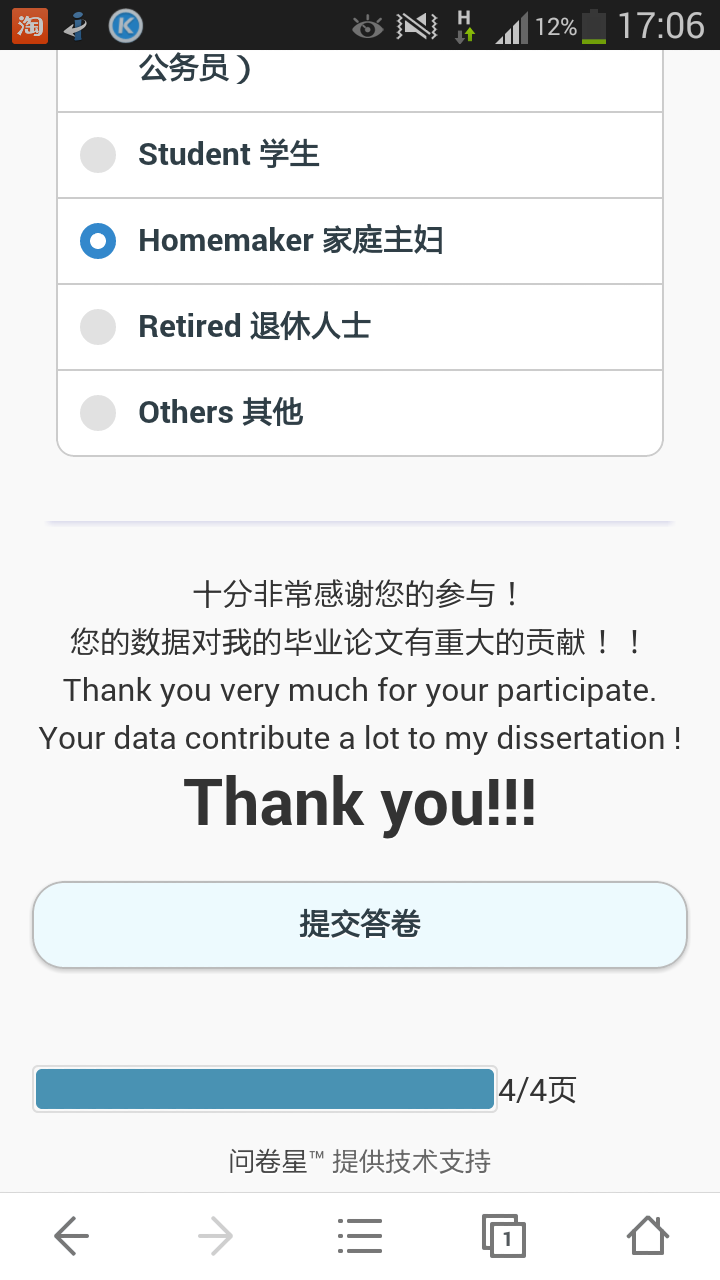720x1280 pixels.
Task: Tap the browser forward arrow
Action: coord(215,1237)
